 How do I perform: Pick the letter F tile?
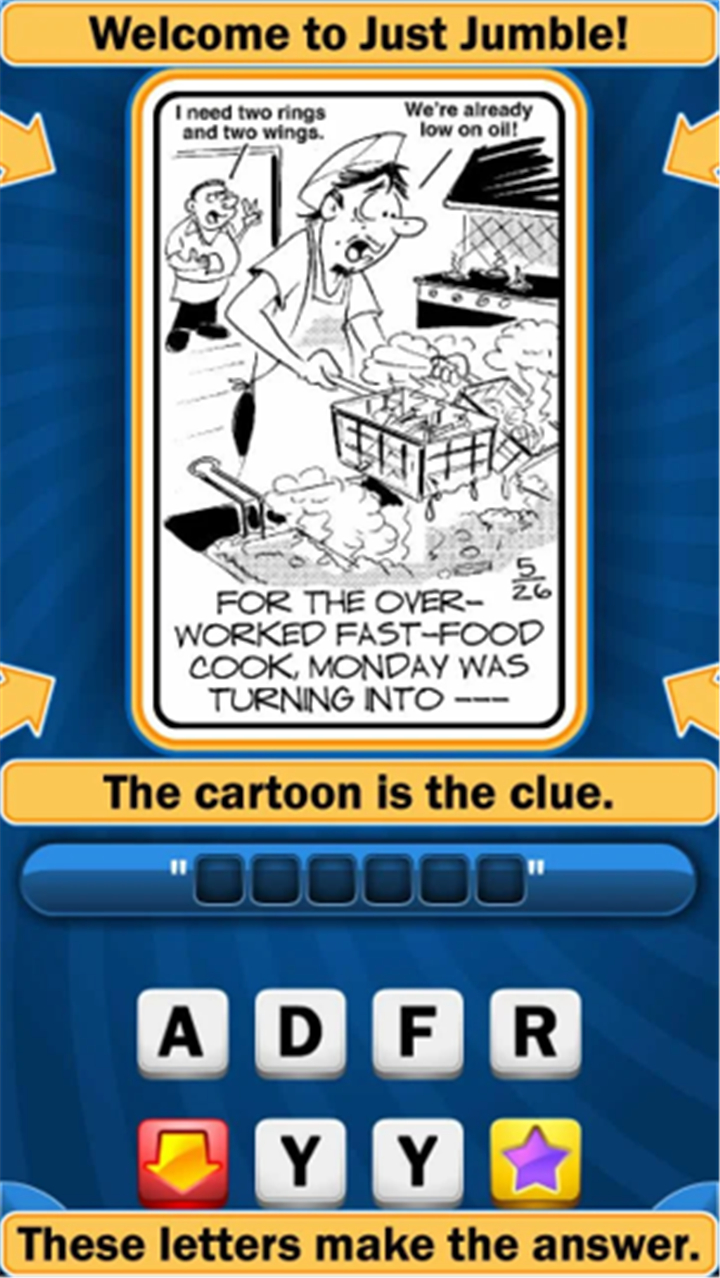pyautogui.click(x=418, y=1034)
